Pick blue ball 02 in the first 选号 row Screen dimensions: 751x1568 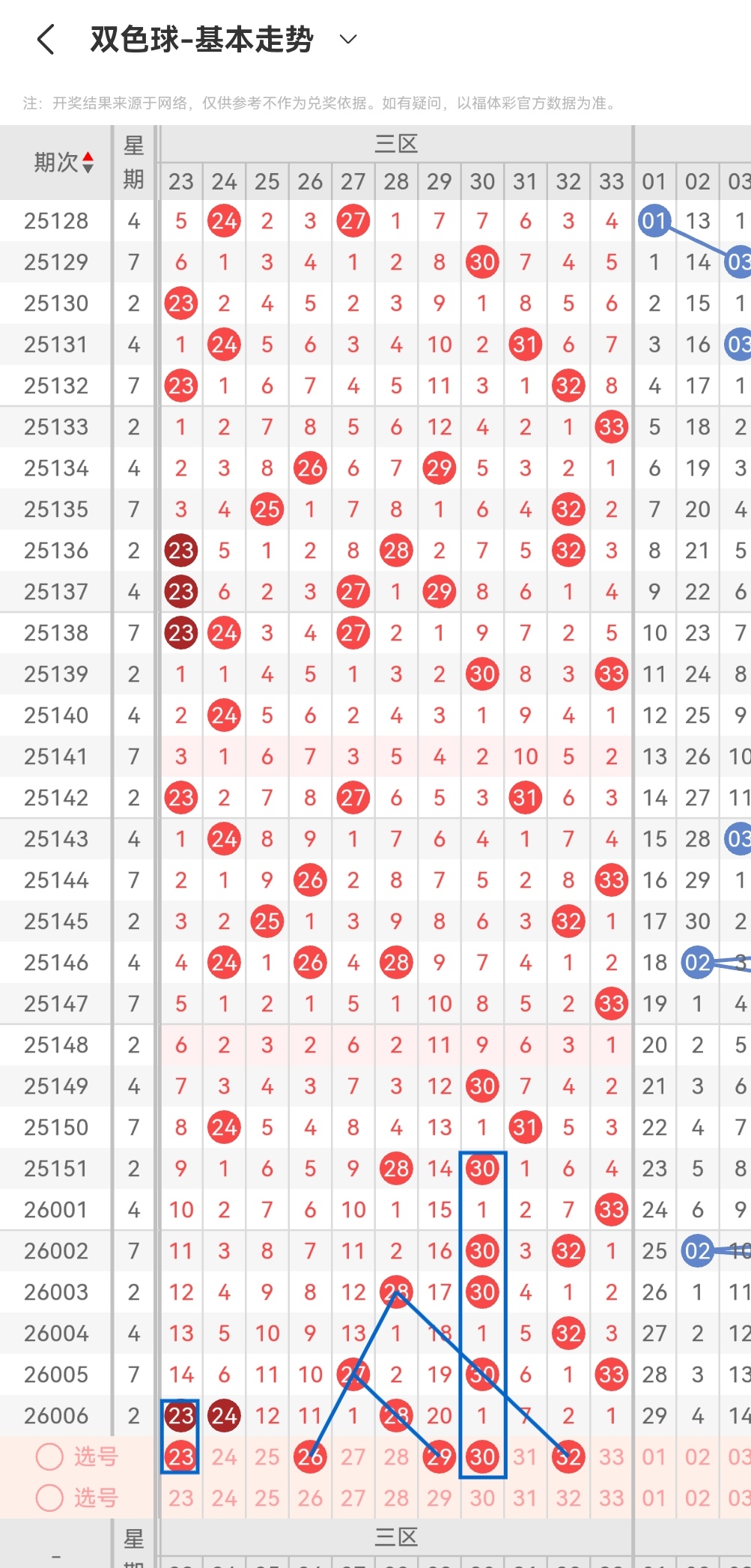click(x=697, y=1456)
